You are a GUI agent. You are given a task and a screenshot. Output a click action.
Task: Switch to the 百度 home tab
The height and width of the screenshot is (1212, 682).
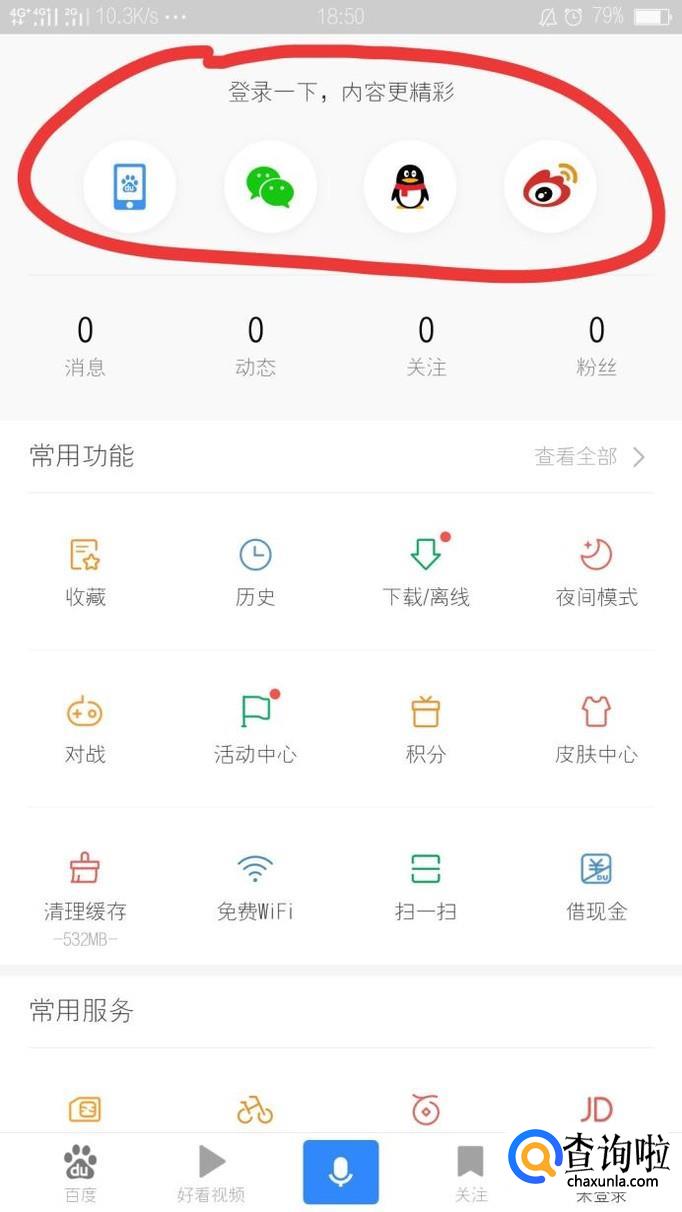click(80, 1173)
